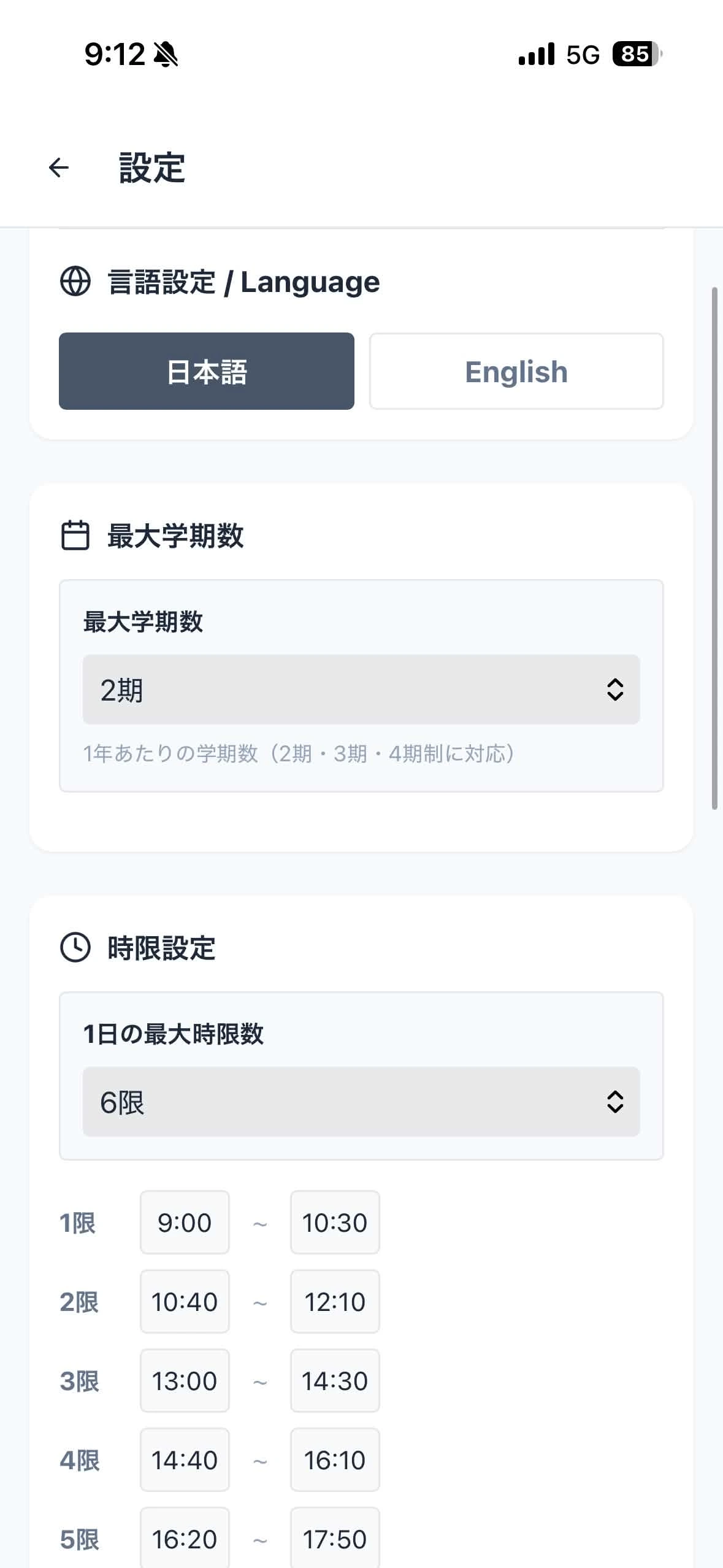Viewport: 723px width, 1568px height.
Task: Edit the 9:00 start time for 1限
Action: [184, 1223]
